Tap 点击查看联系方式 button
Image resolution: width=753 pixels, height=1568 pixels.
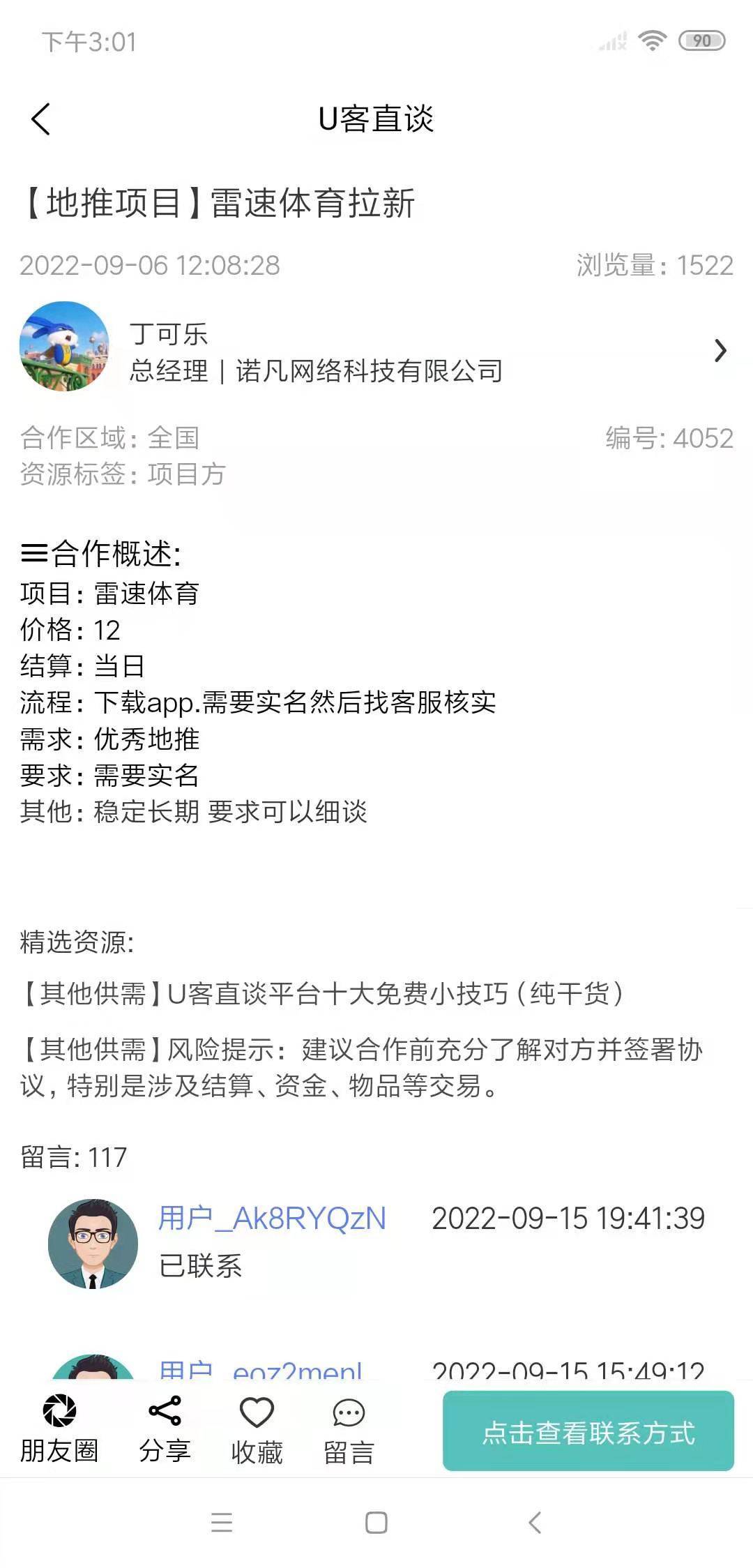[x=588, y=1431]
